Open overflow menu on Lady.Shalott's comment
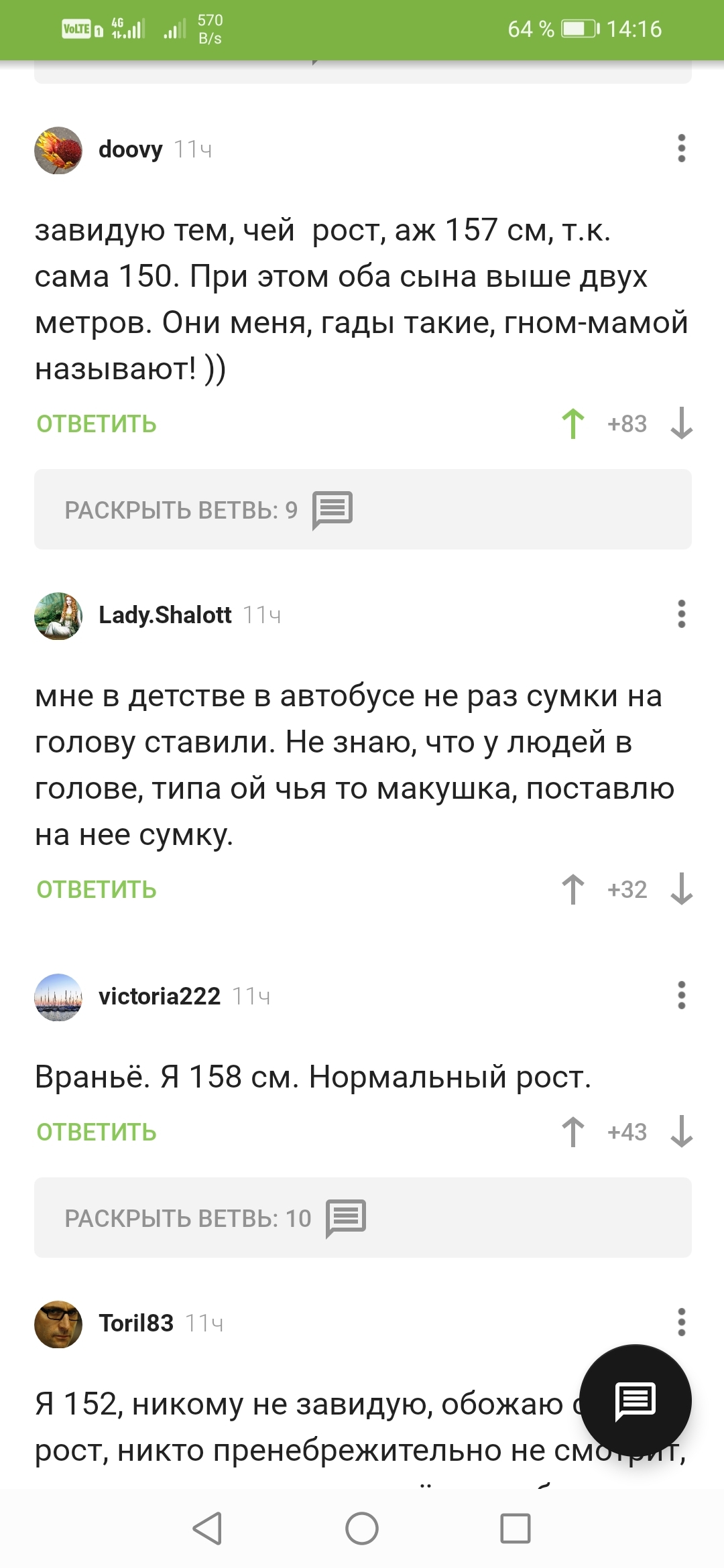 pos(681,614)
